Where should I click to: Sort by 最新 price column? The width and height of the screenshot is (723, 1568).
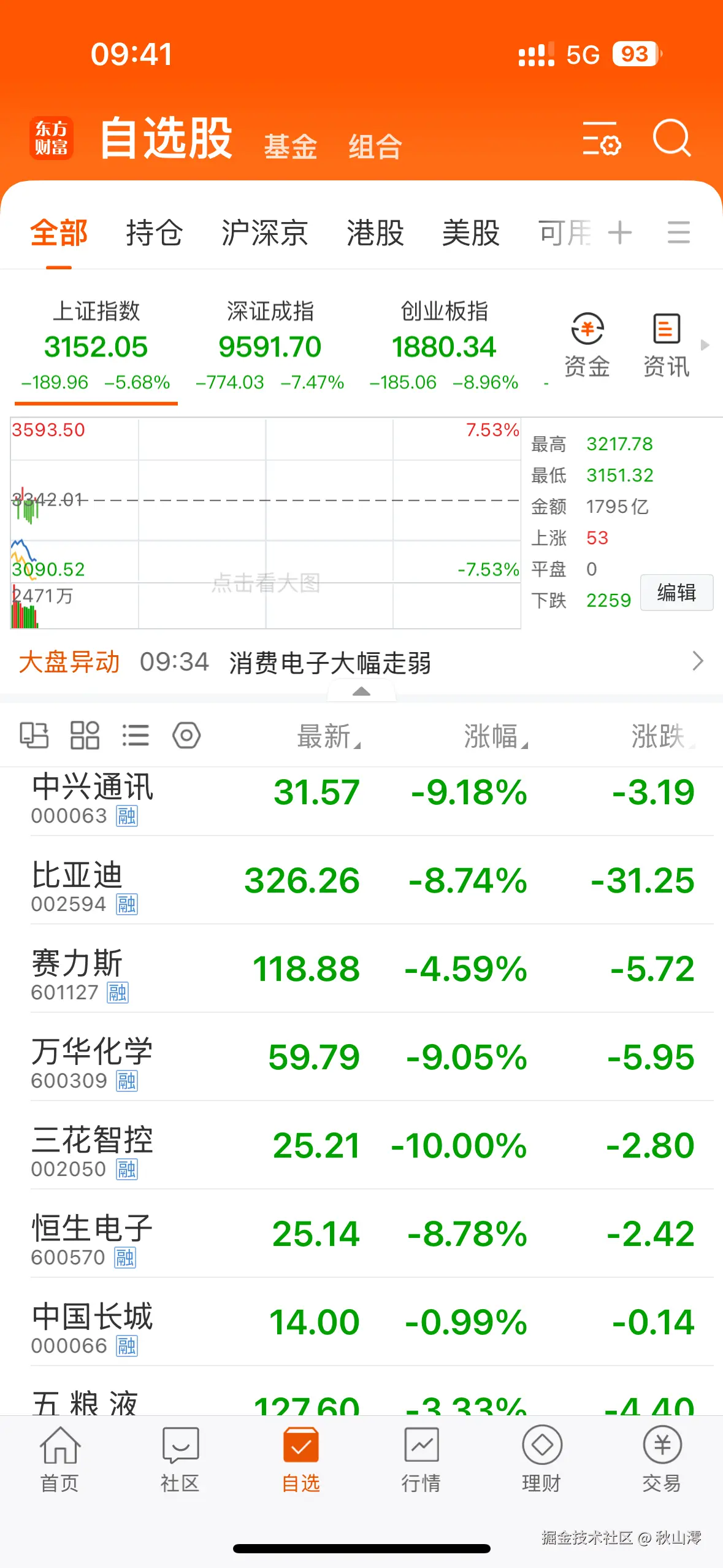pos(325,737)
